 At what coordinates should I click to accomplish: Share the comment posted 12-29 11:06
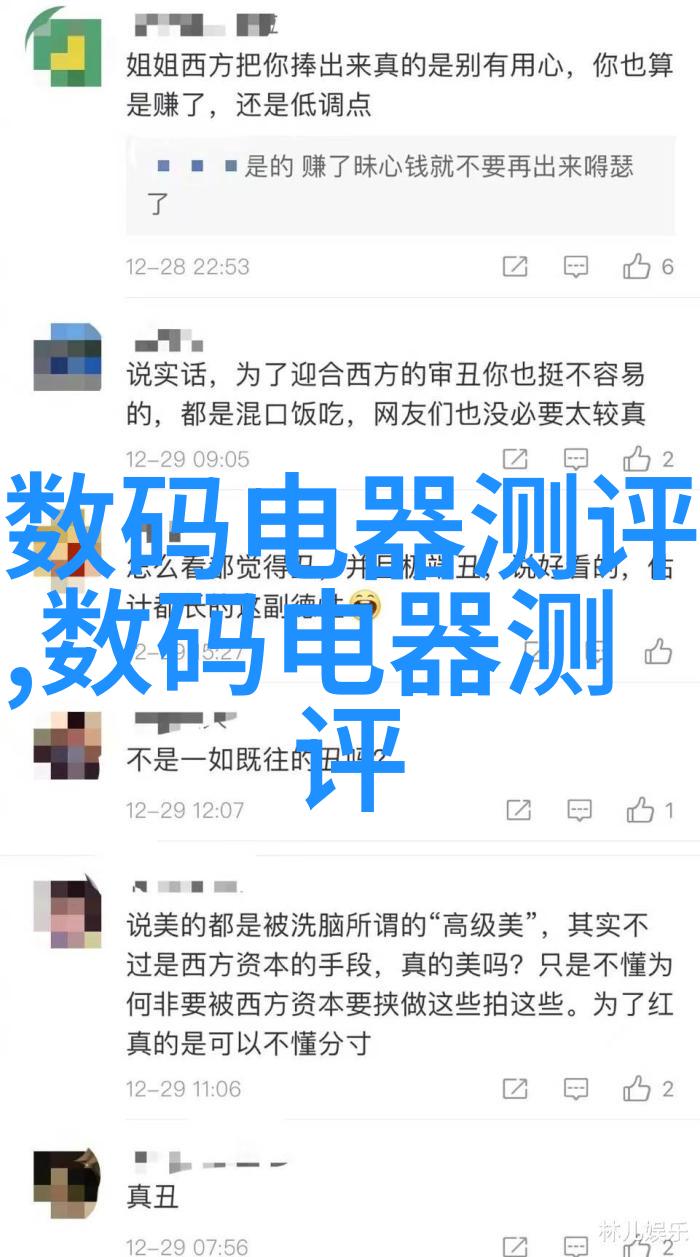coord(517,1087)
